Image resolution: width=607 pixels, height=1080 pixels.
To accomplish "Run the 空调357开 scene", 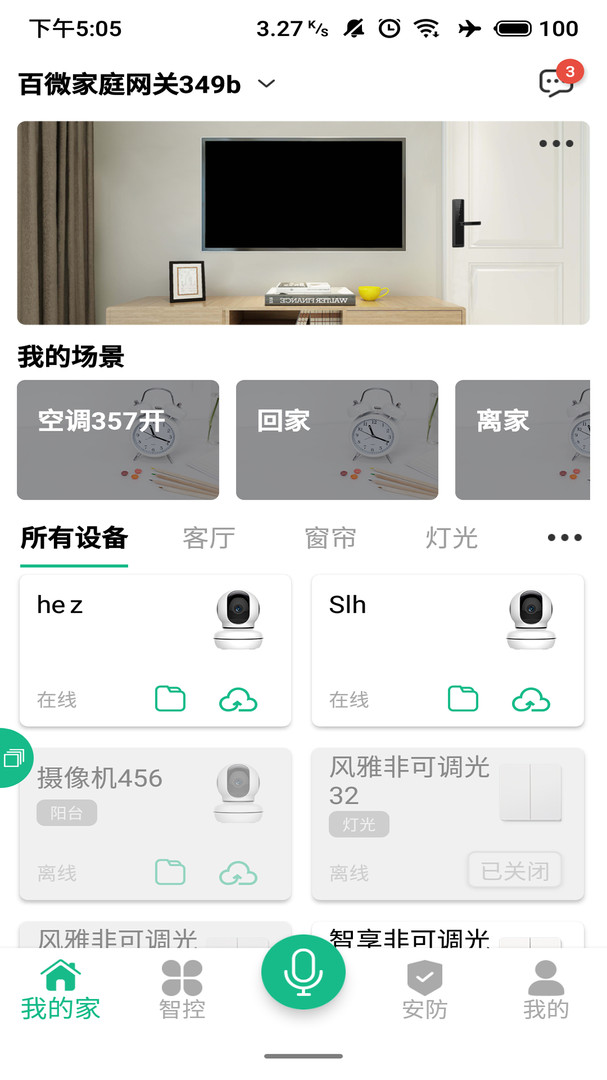I will click(118, 439).
